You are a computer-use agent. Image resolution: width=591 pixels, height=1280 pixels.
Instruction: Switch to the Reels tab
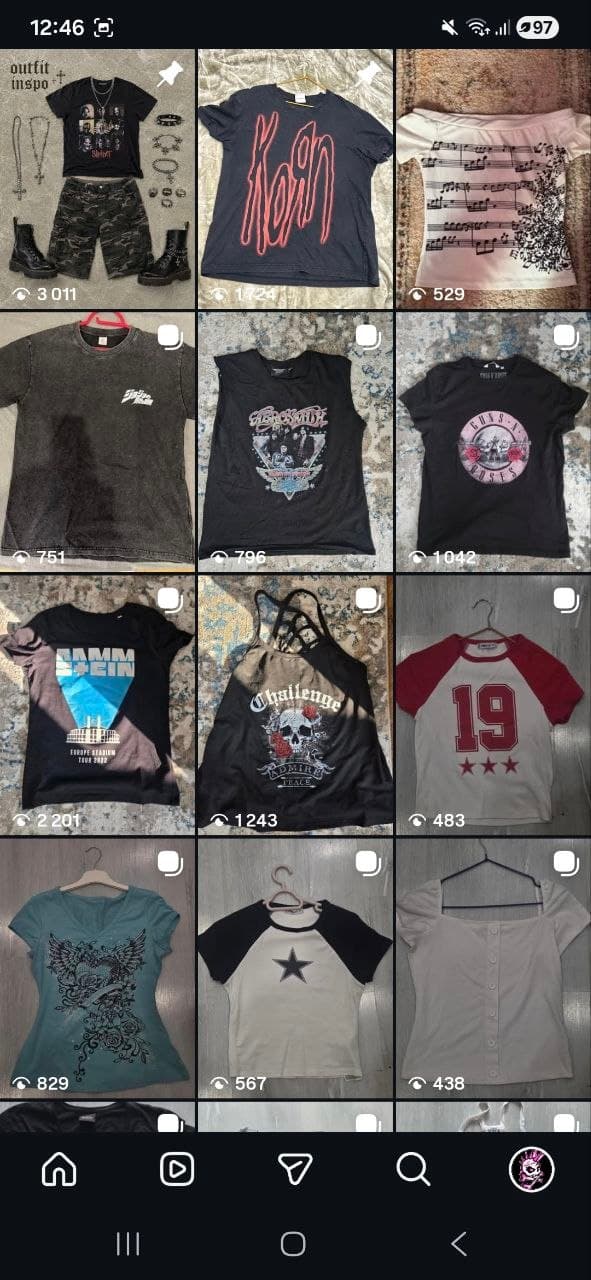pos(177,1169)
